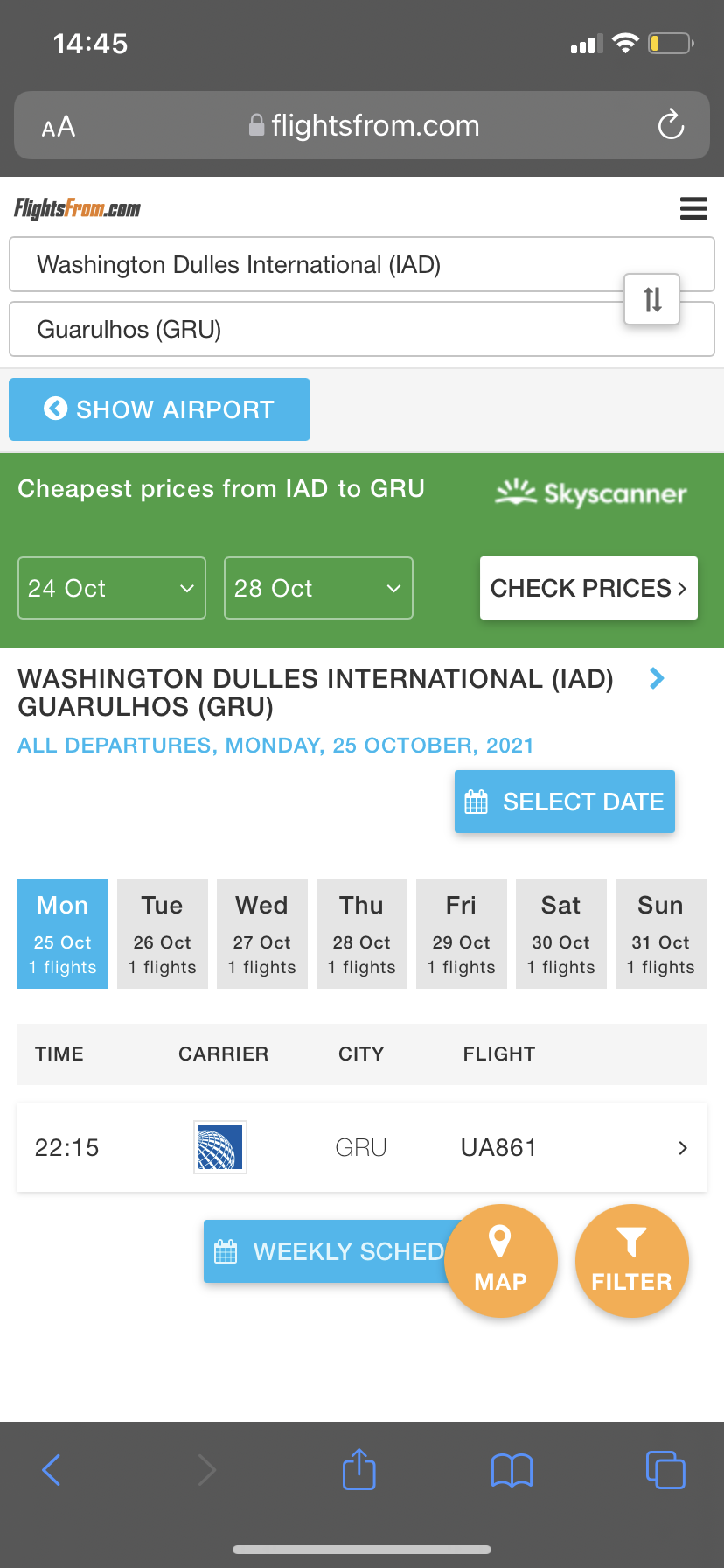Reload the page in Safari
Image resolution: width=724 pixels, height=1568 pixels.
[x=671, y=125]
